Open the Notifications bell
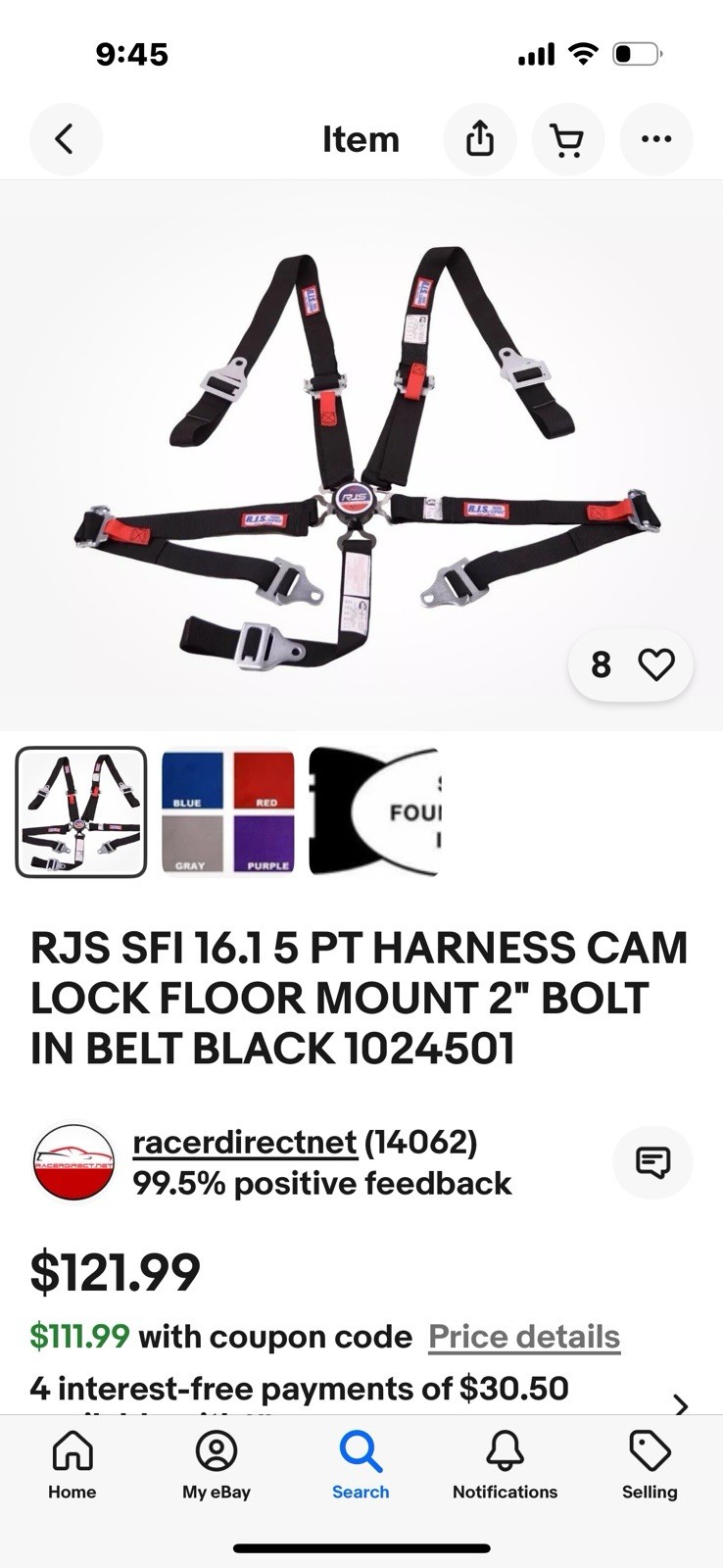Screen dimensions: 723x1568 (504, 1467)
